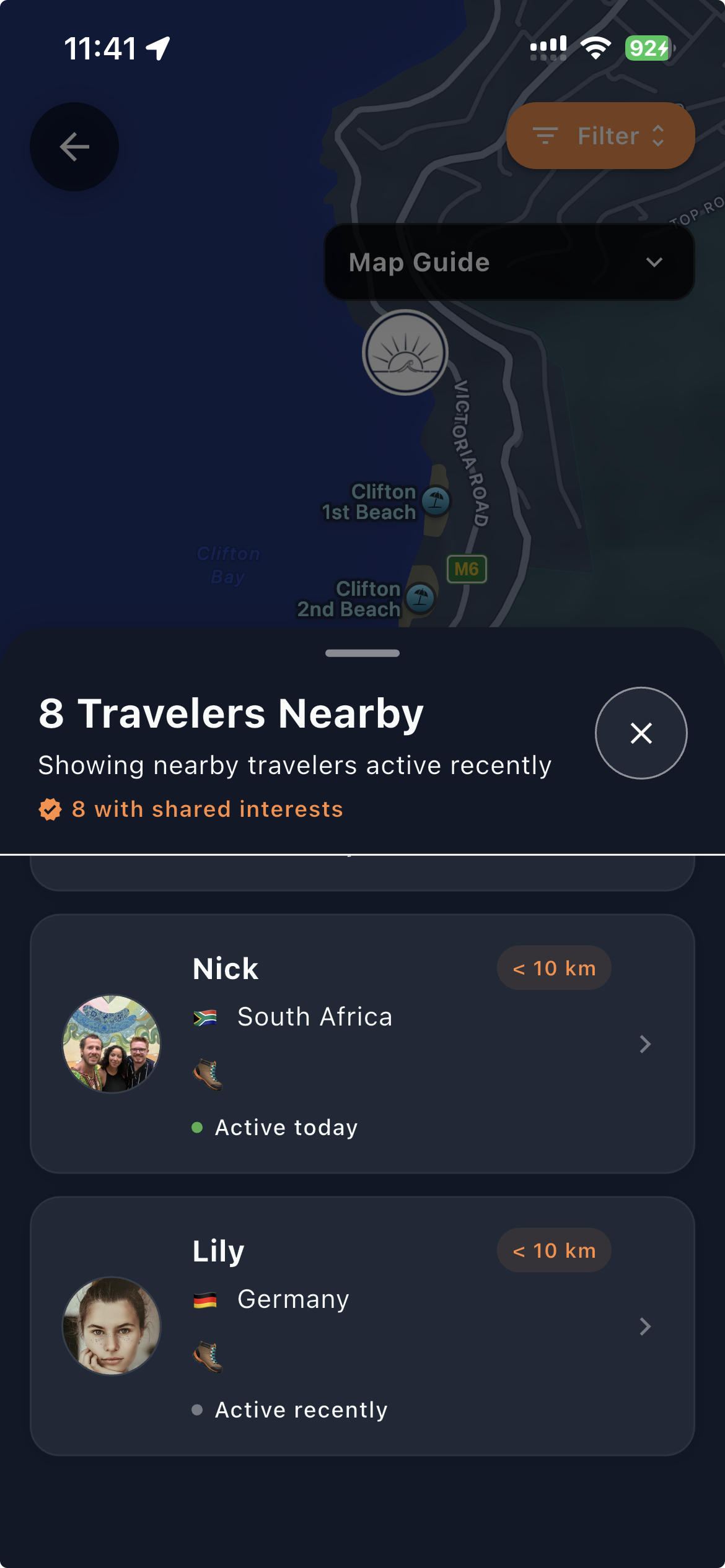Click the back arrow on the map
This screenshot has width=725, height=1568.
coord(74,146)
